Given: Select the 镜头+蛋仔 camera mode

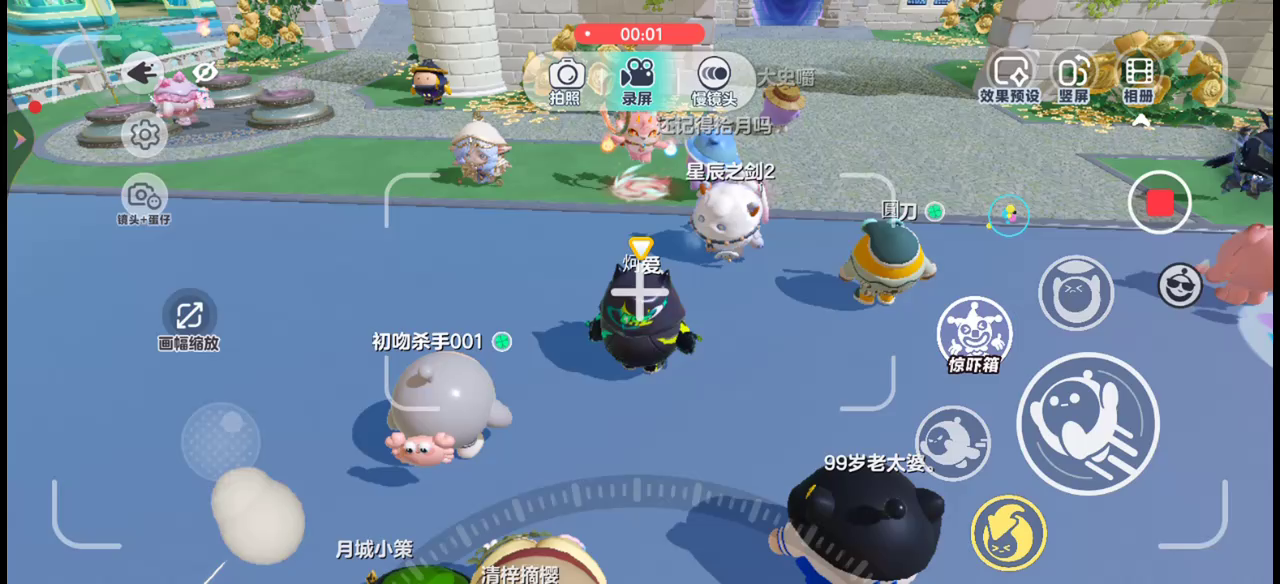Looking at the screenshot, I should point(144,198).
